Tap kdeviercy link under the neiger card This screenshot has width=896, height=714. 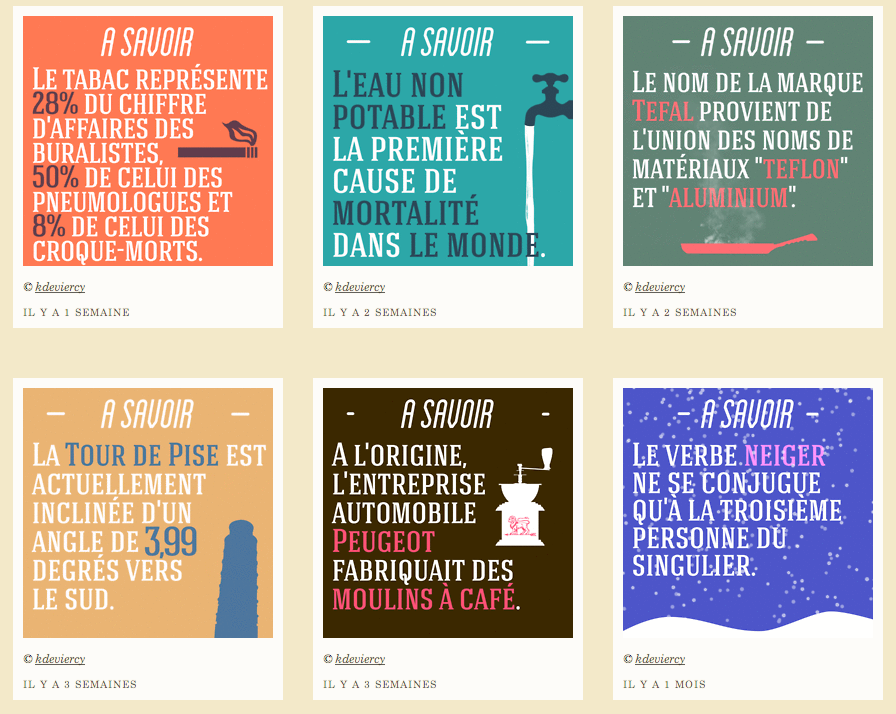(660, 659)
